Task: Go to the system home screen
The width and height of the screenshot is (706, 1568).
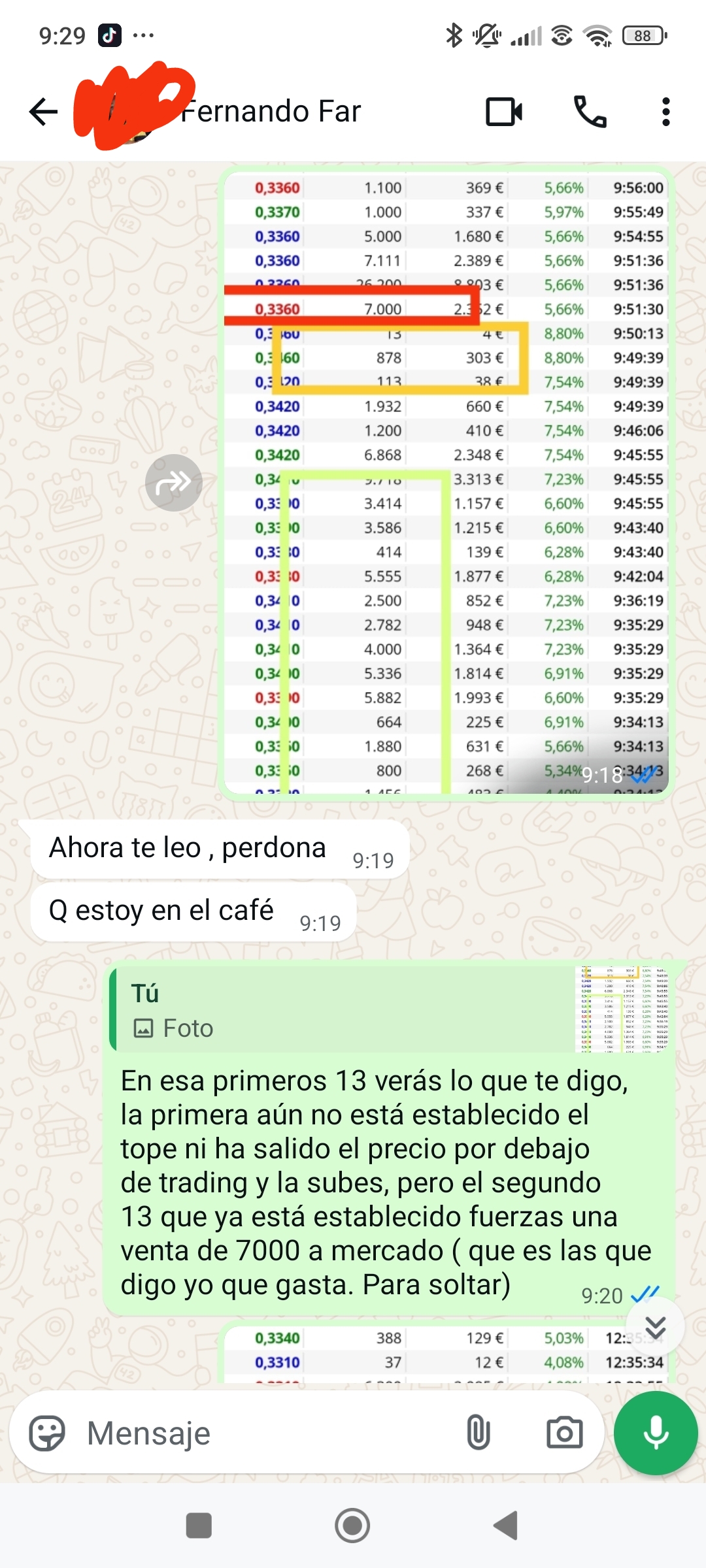Action: pyautogui.click(x=352, y=1526)
